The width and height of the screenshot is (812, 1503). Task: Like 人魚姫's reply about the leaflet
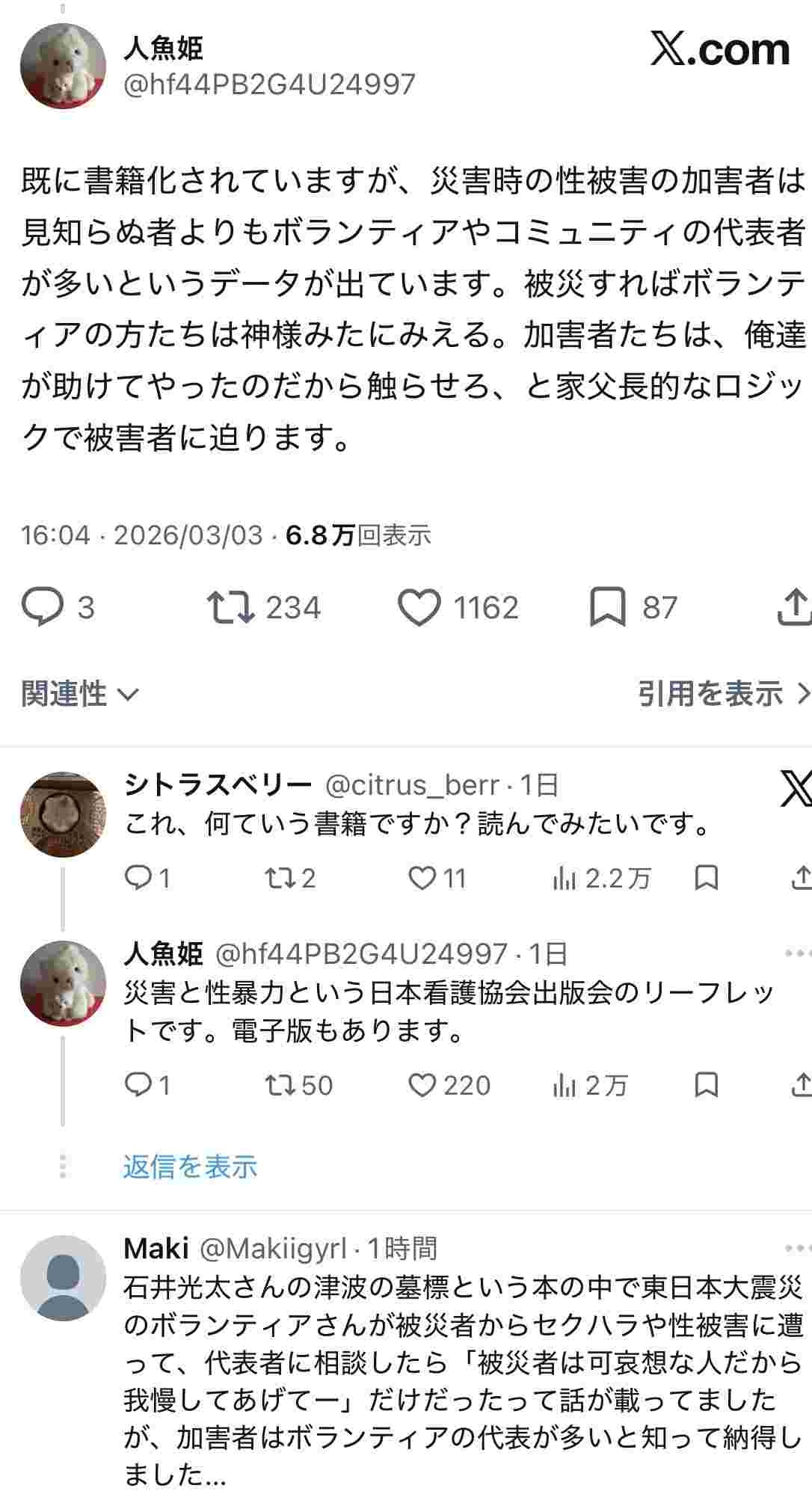tap(422, 1085)
